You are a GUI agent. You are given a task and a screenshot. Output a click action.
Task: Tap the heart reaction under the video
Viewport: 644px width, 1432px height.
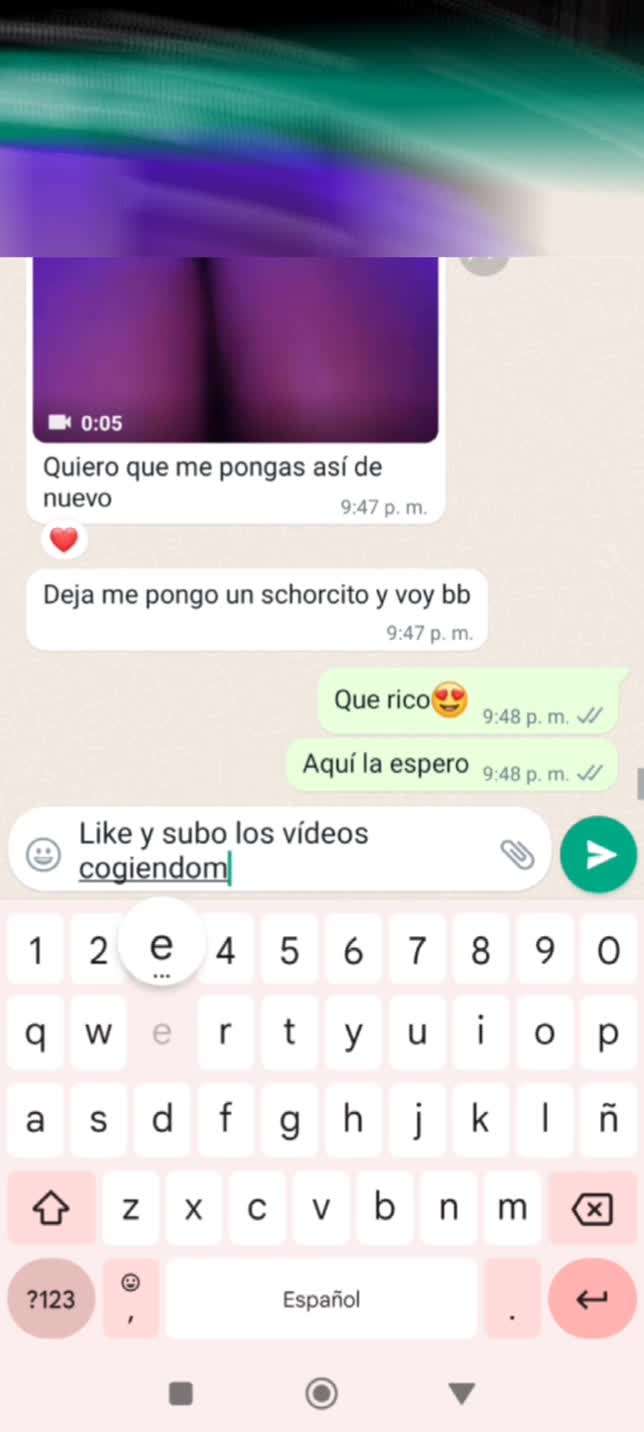tap(64, 541)
